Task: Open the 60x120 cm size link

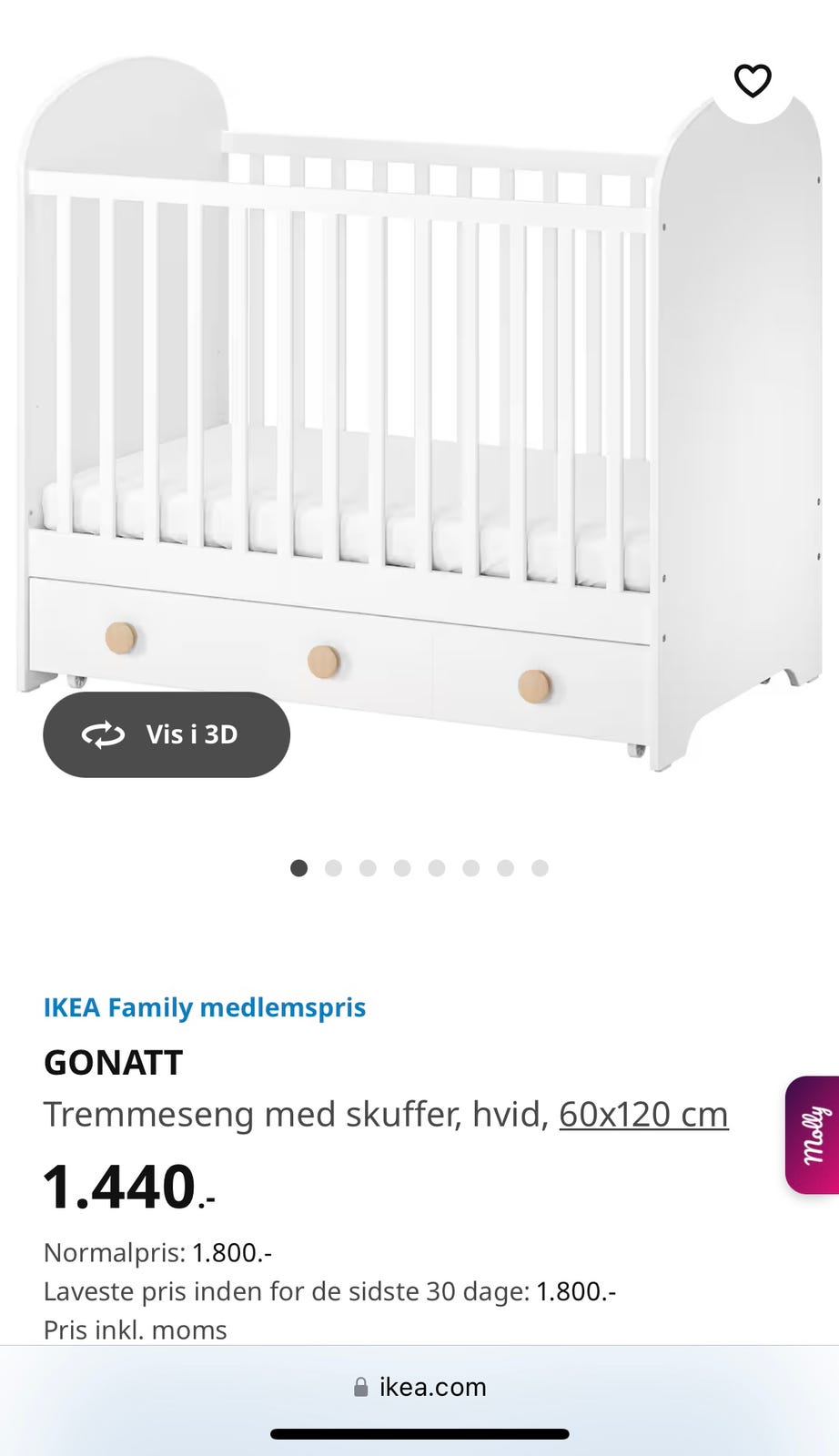Action: pos(643,1114)
